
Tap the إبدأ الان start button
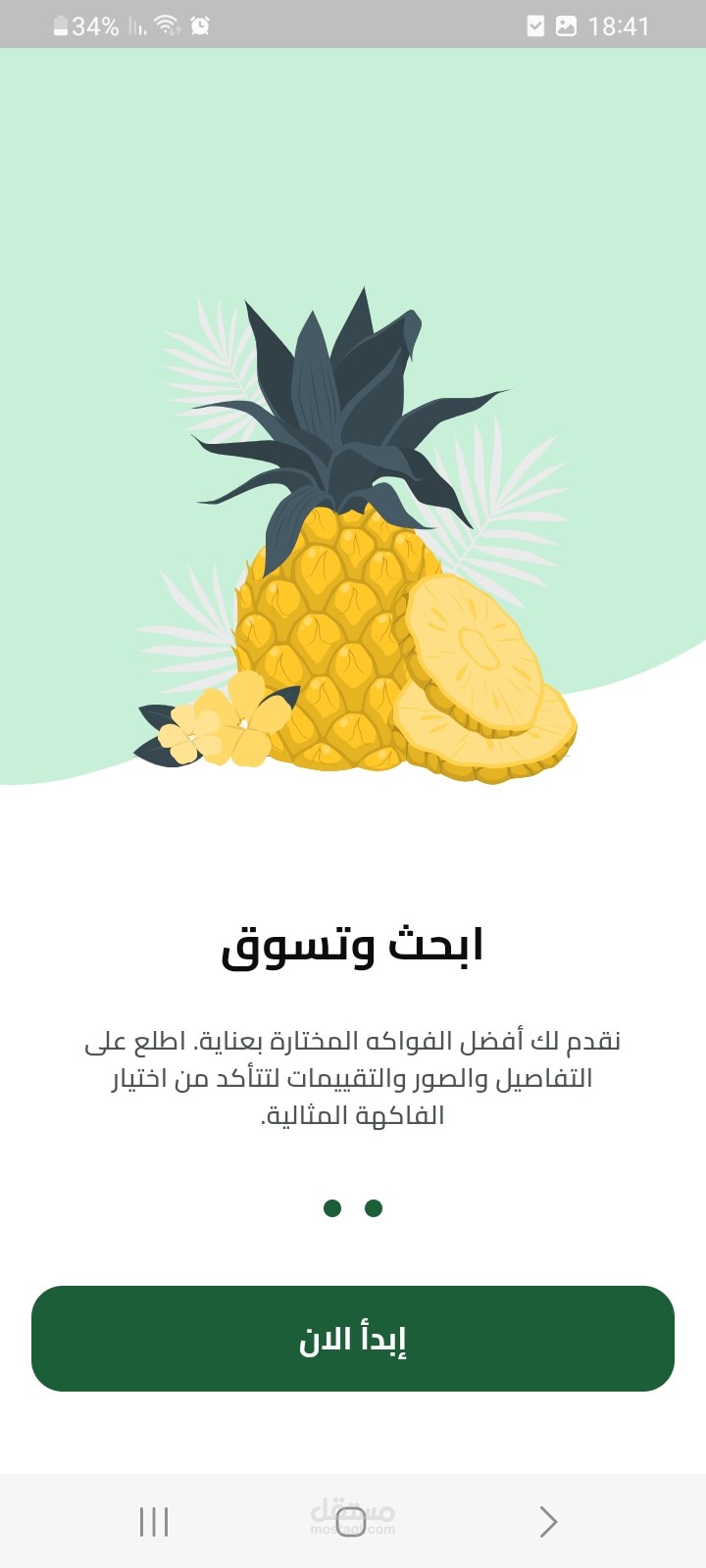click(353, 1339)
